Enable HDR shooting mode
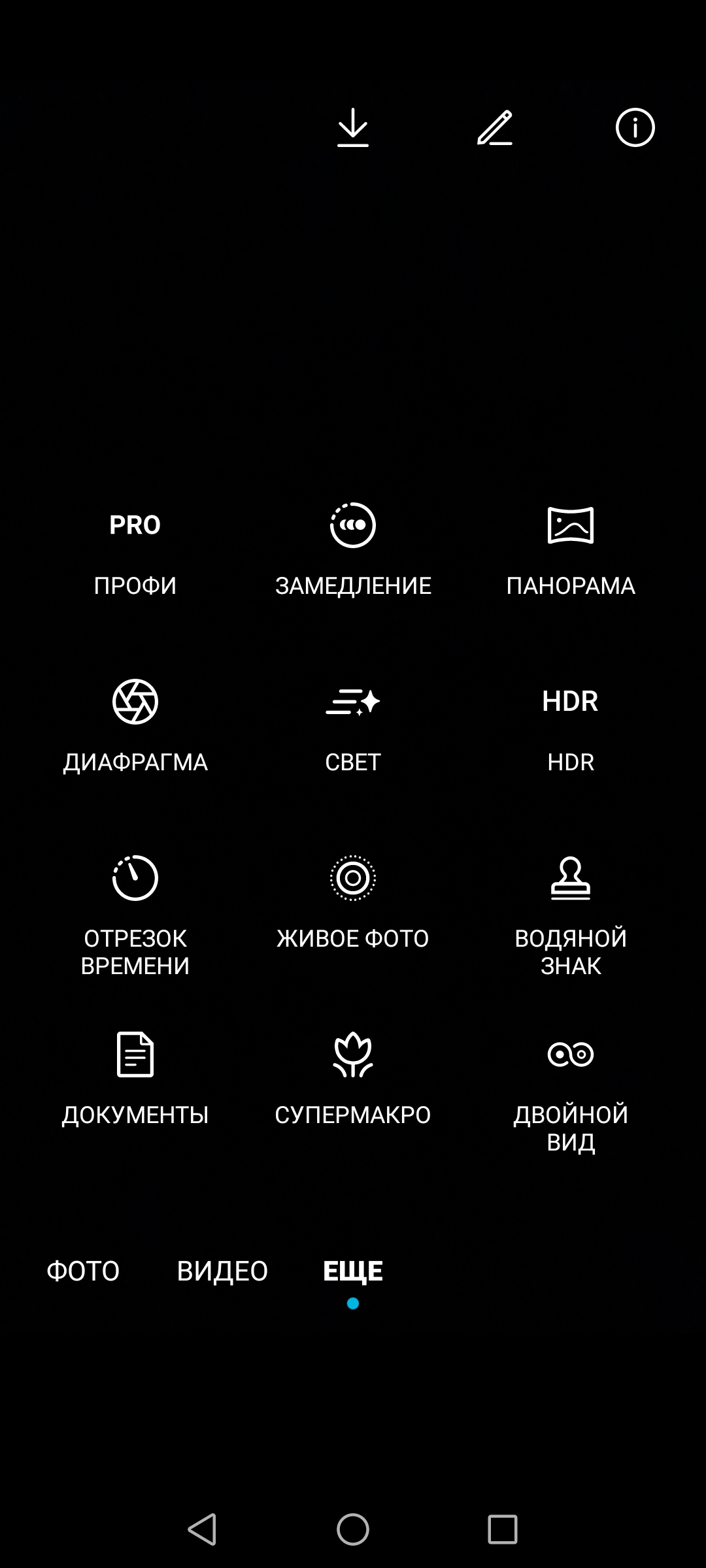This screenshot has width=706, height=1568. (571, 724)
